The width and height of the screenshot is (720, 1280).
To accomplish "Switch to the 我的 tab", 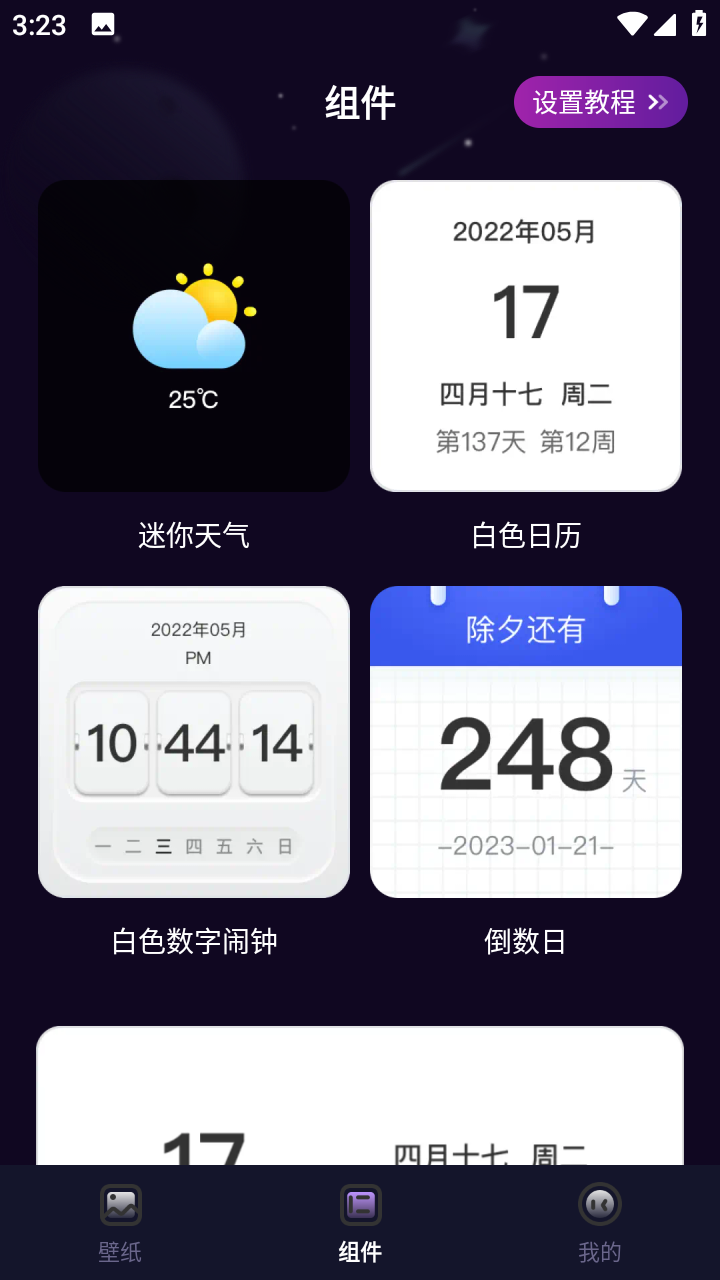I will (x=599, y=1222).
